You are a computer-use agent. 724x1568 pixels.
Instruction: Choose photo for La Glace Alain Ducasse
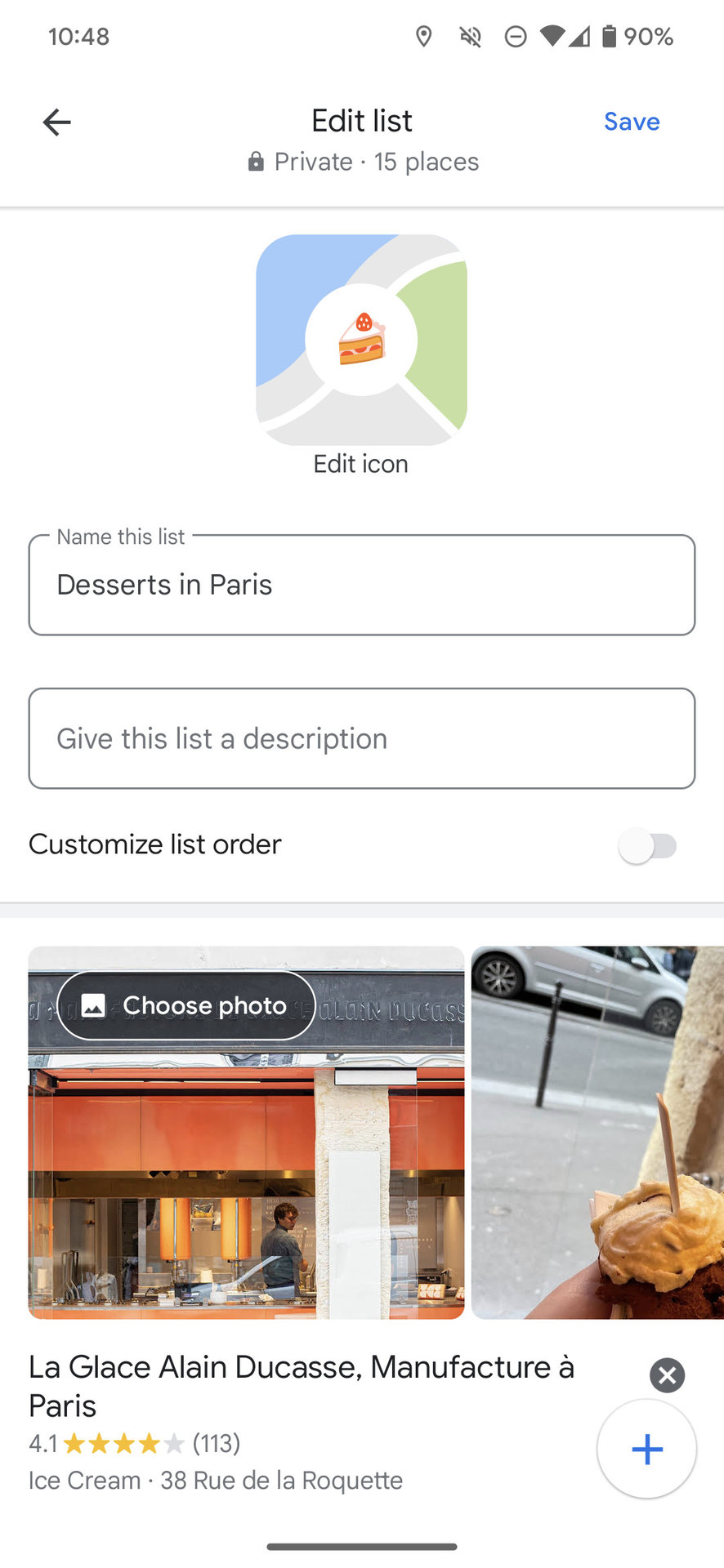coord(186,1005)
